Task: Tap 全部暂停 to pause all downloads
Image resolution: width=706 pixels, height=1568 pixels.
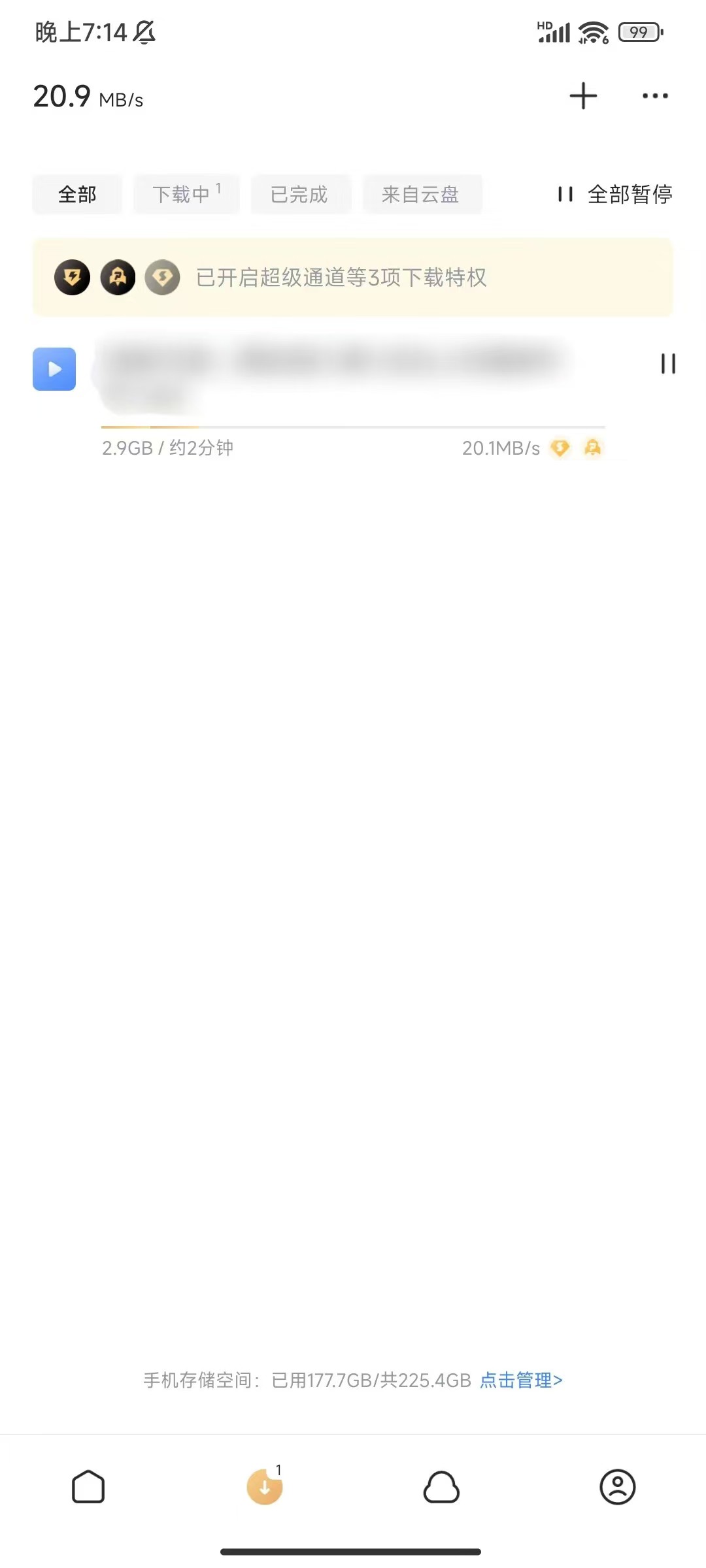Action: pos(616,194)
